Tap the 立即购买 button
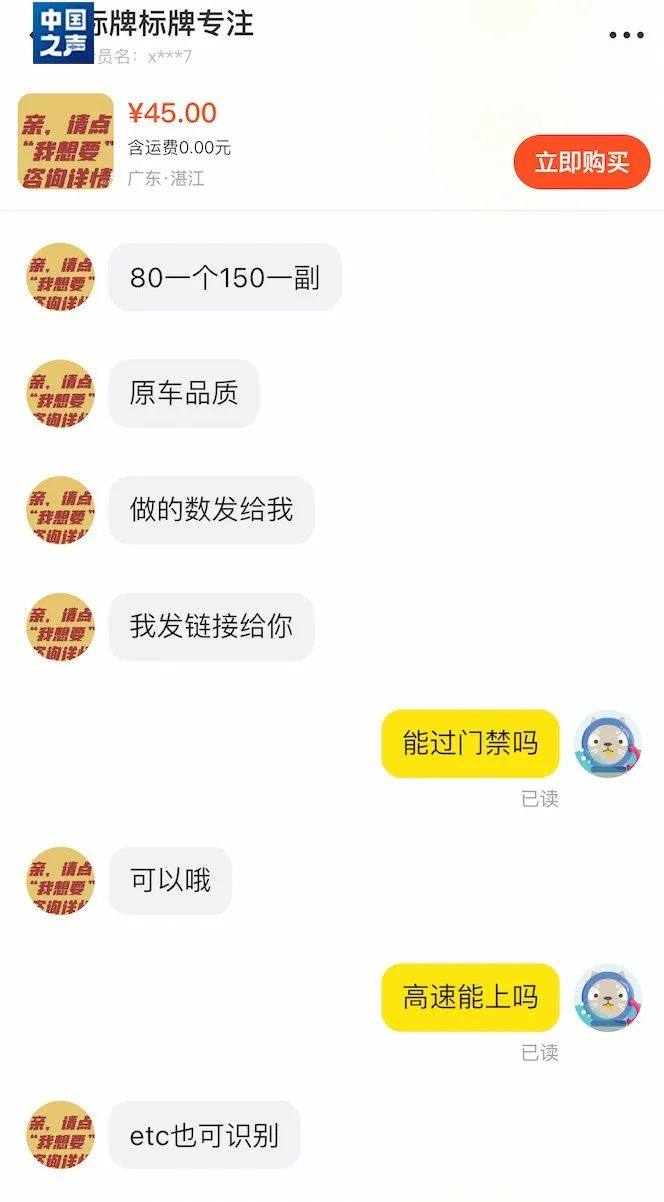 pos(582,162)
